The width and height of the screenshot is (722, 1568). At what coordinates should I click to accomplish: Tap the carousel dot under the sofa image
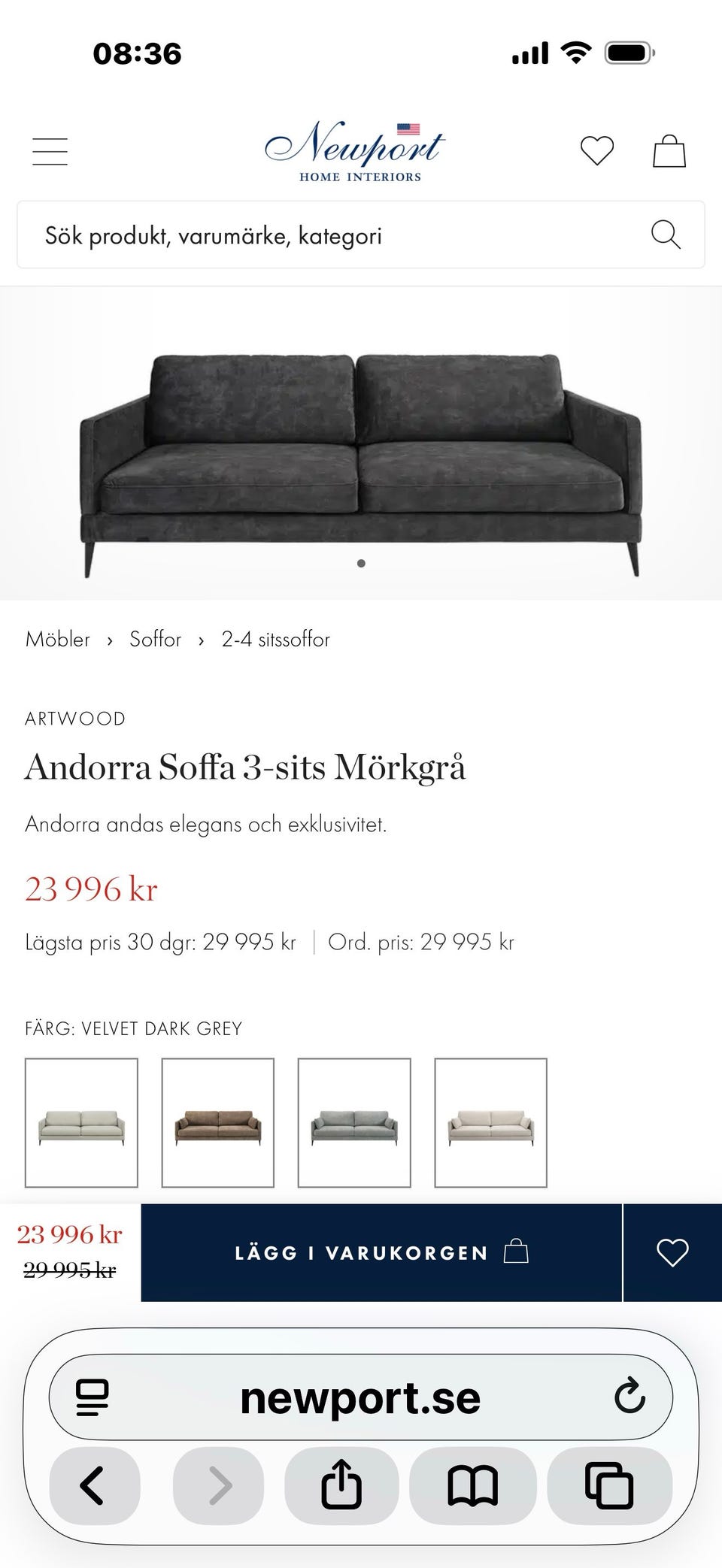(x=360, y=562)
